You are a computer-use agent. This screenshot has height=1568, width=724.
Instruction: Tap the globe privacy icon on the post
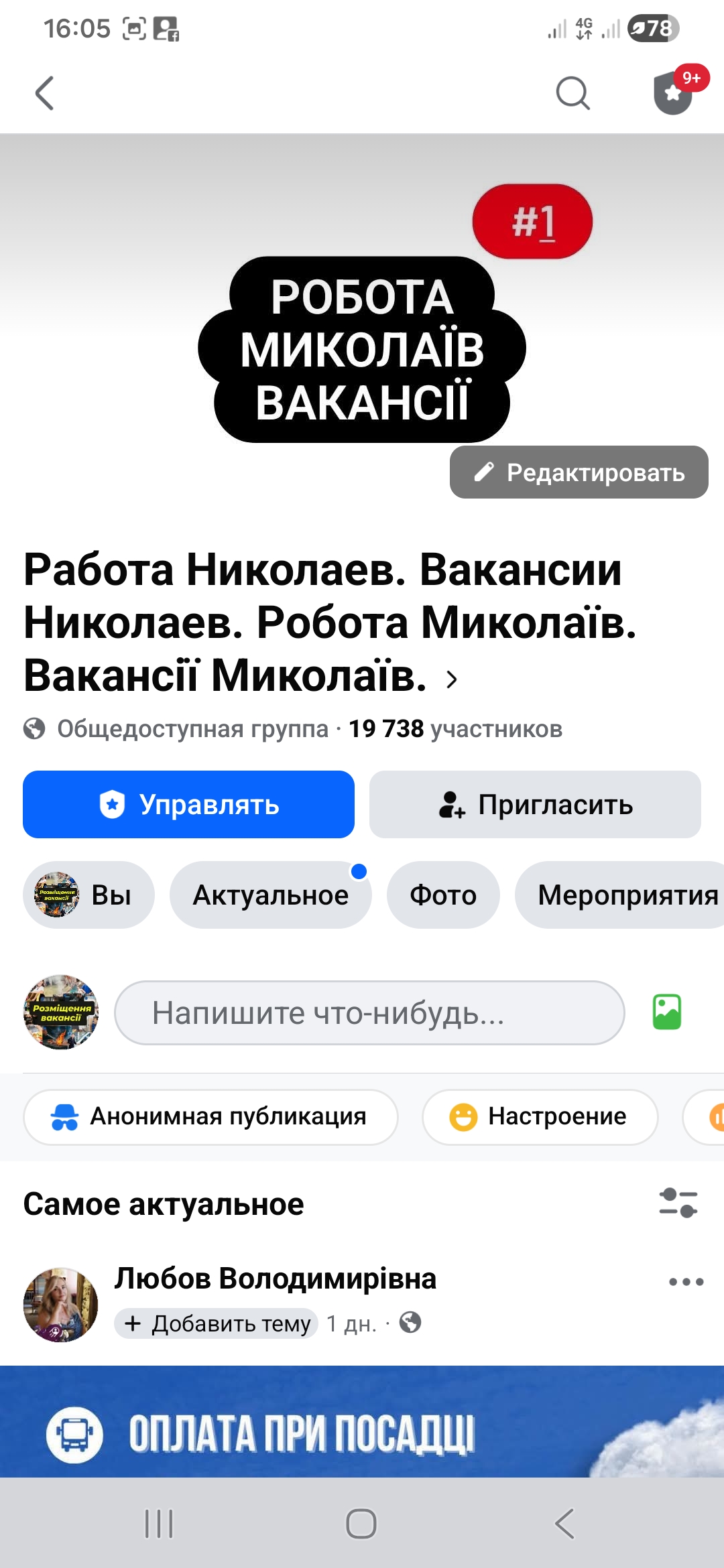pos(409,1323)
